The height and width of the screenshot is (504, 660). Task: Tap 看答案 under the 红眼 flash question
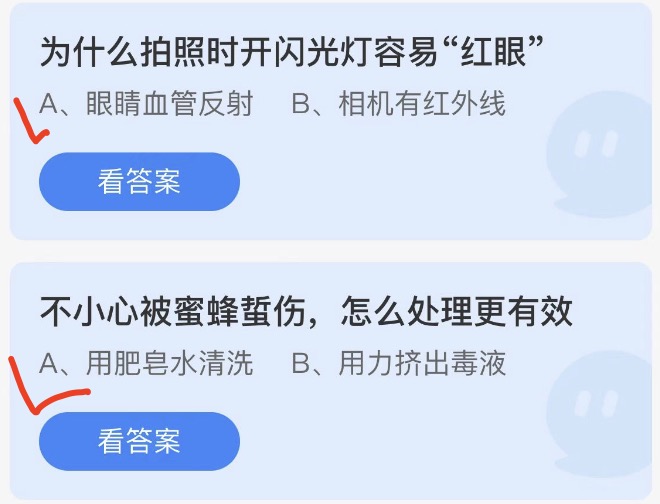click(139, 182)
